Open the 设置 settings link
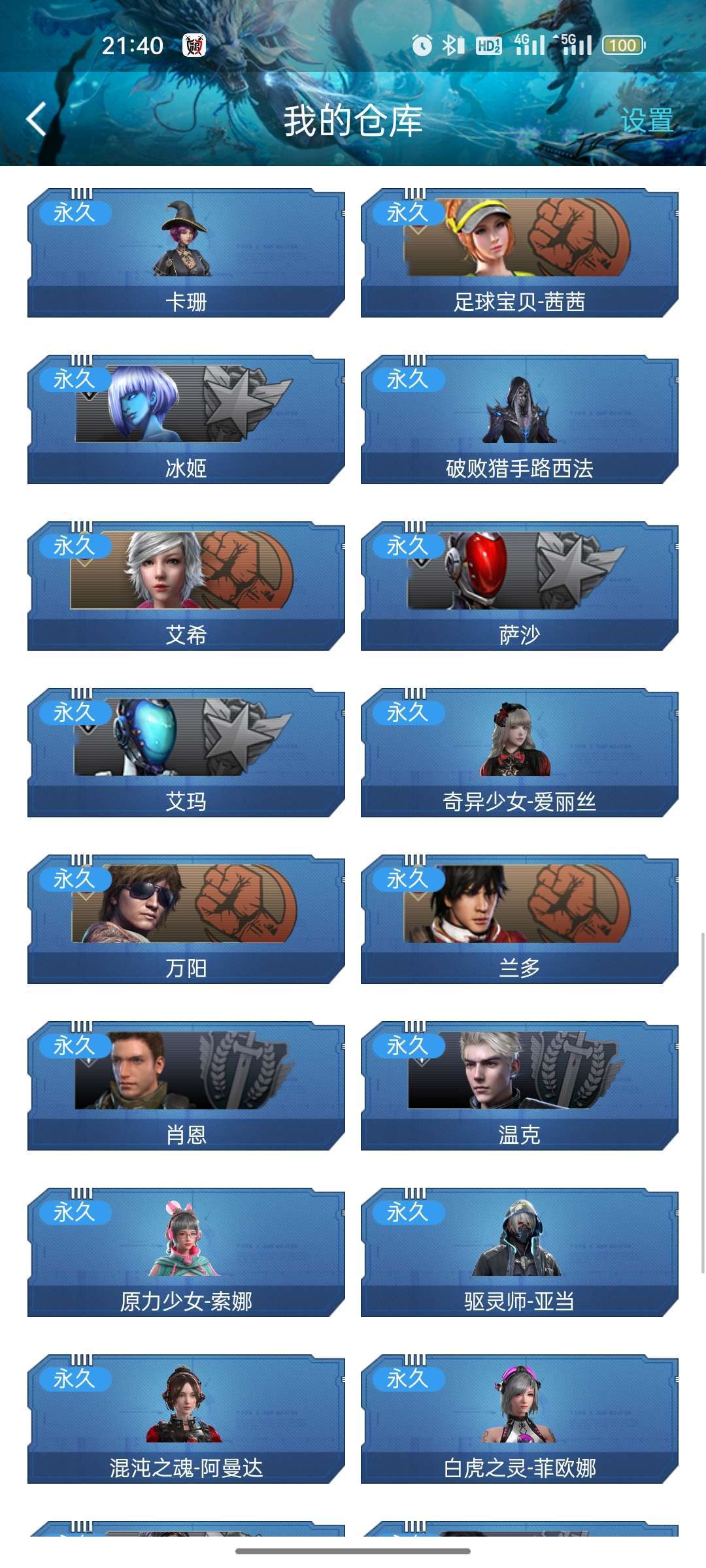 [647, 121]
